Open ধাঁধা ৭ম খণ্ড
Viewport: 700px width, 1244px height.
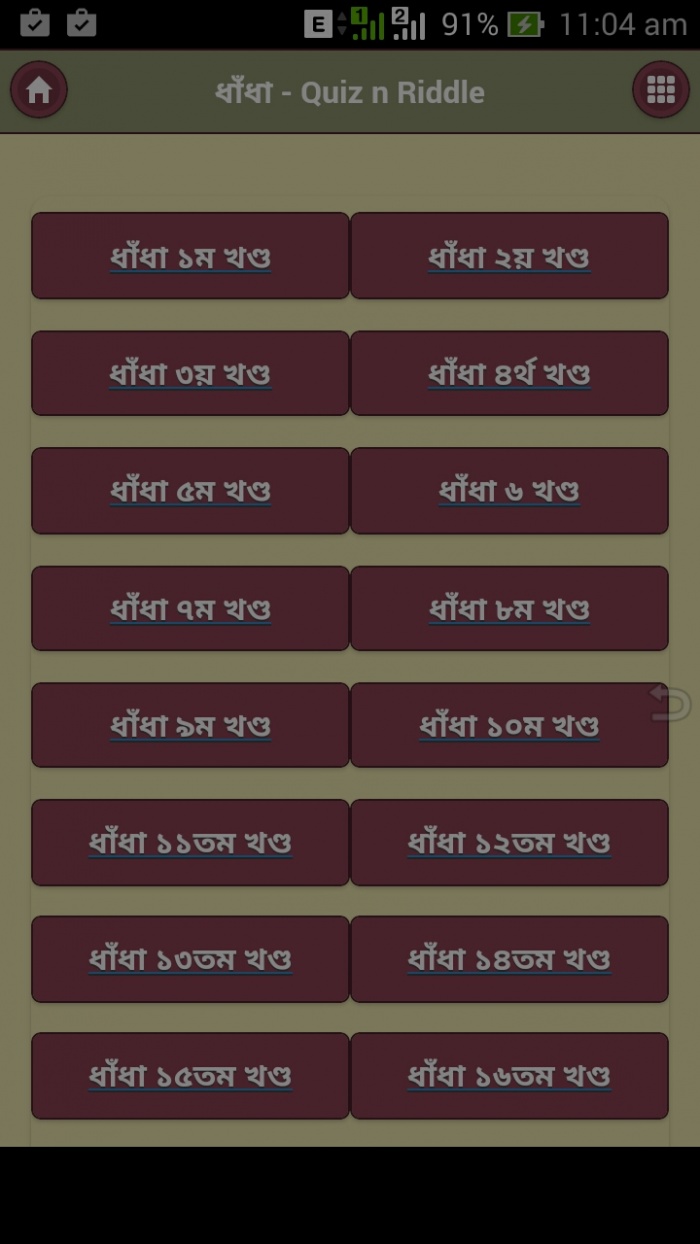[x=190, y=608]
